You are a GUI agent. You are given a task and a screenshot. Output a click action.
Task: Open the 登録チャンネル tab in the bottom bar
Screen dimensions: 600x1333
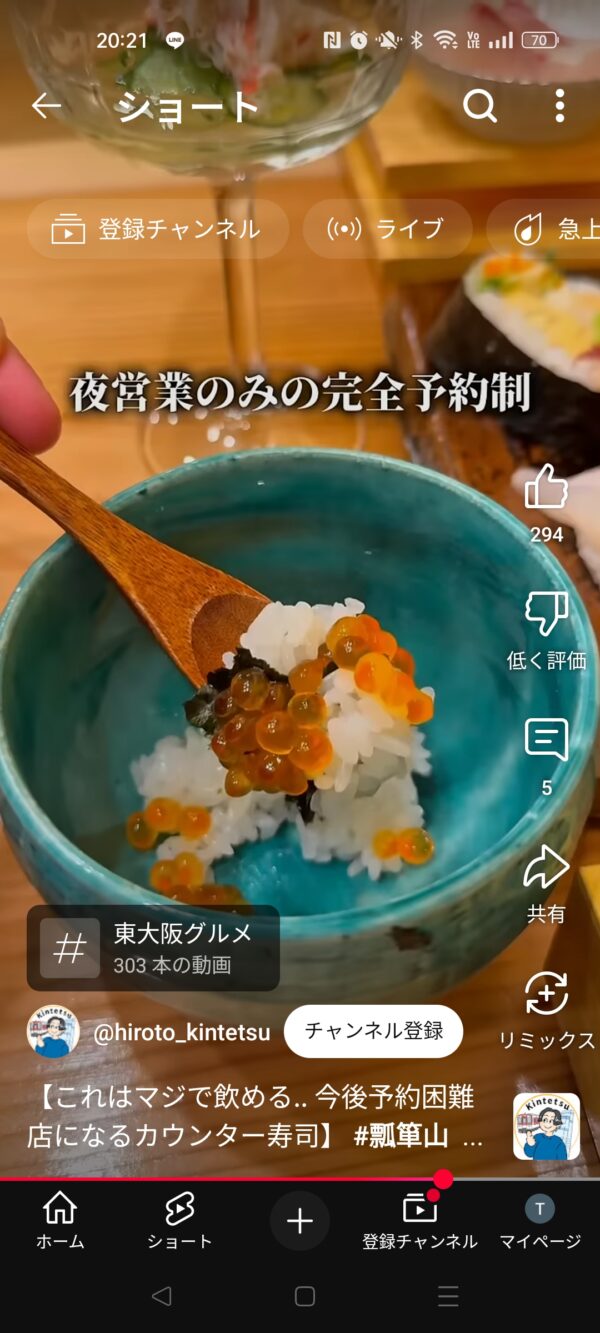(x=420, y=1221)
